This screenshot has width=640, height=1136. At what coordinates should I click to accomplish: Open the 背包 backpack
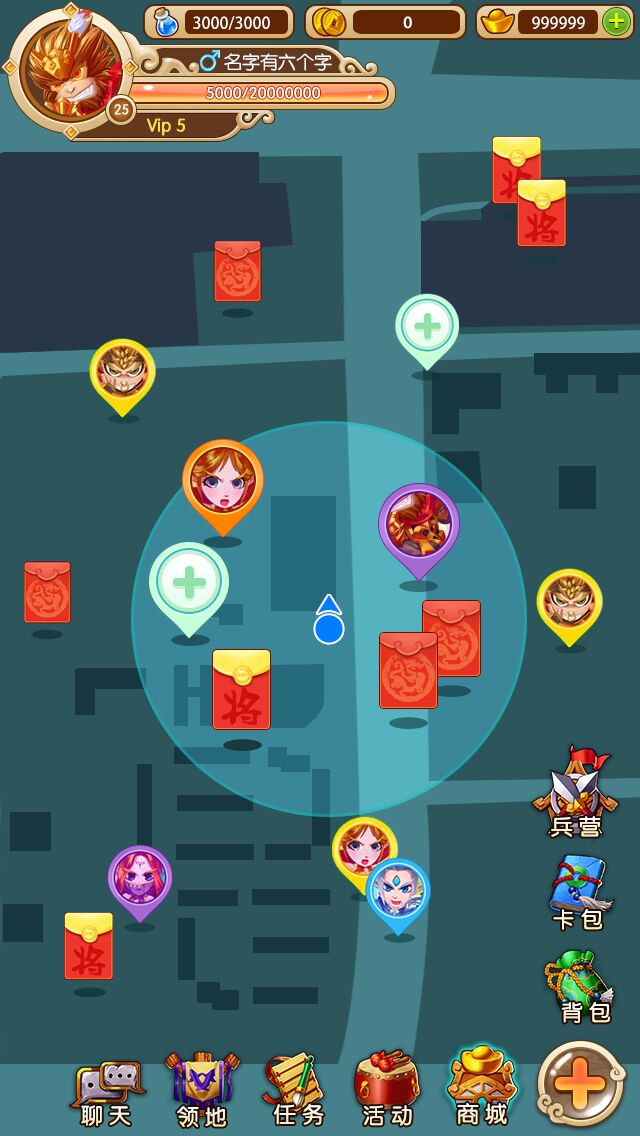pyautogui.click(x=579, y=987)
